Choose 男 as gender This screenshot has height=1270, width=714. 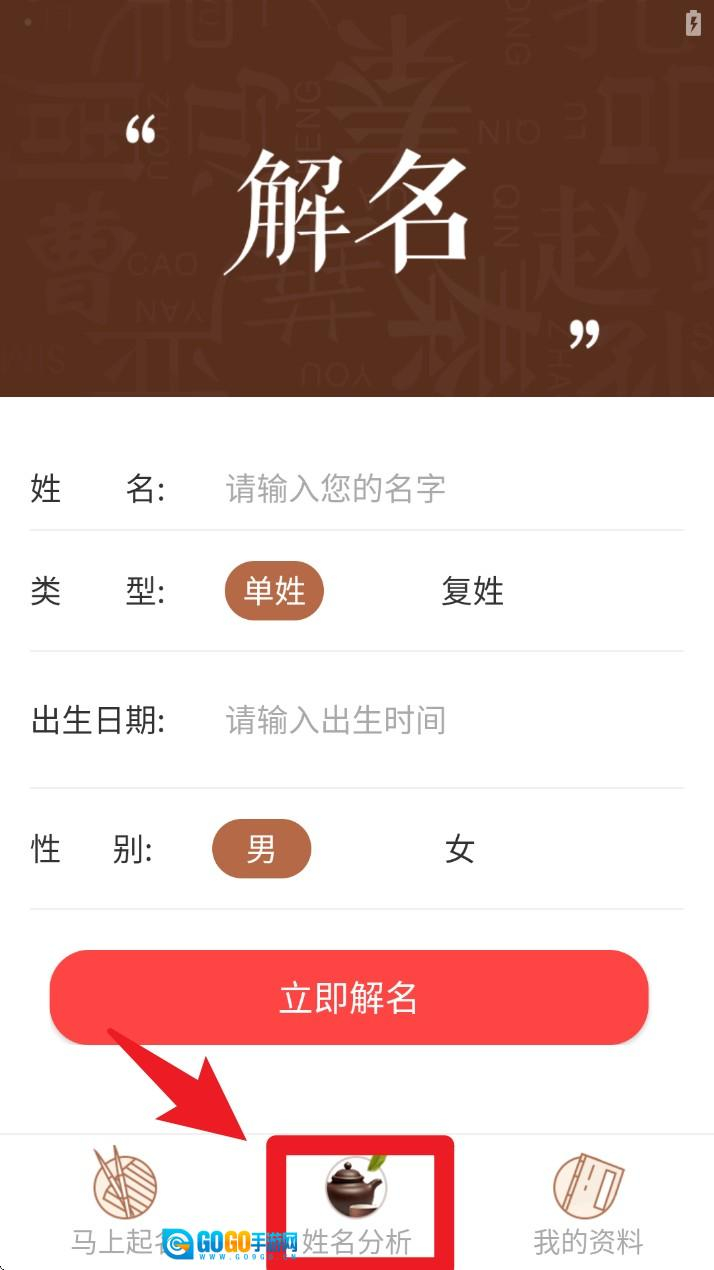point(261,850)
